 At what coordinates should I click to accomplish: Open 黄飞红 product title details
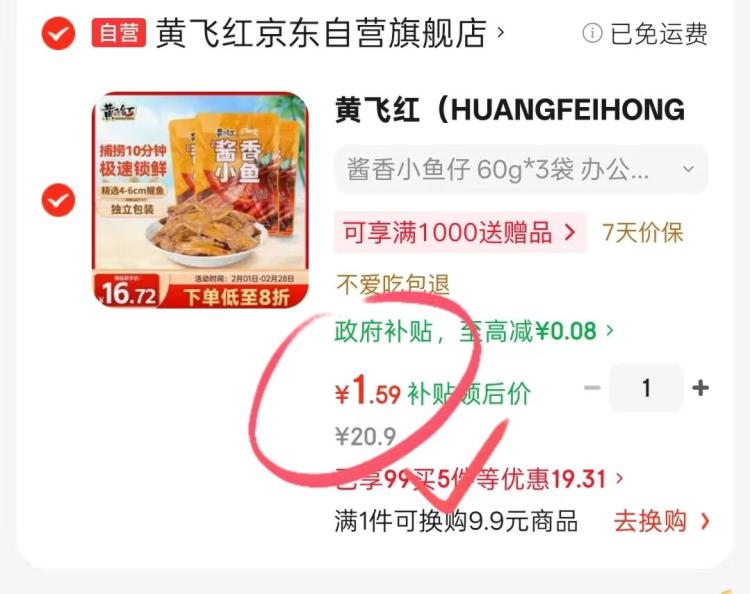coord(510,110)
